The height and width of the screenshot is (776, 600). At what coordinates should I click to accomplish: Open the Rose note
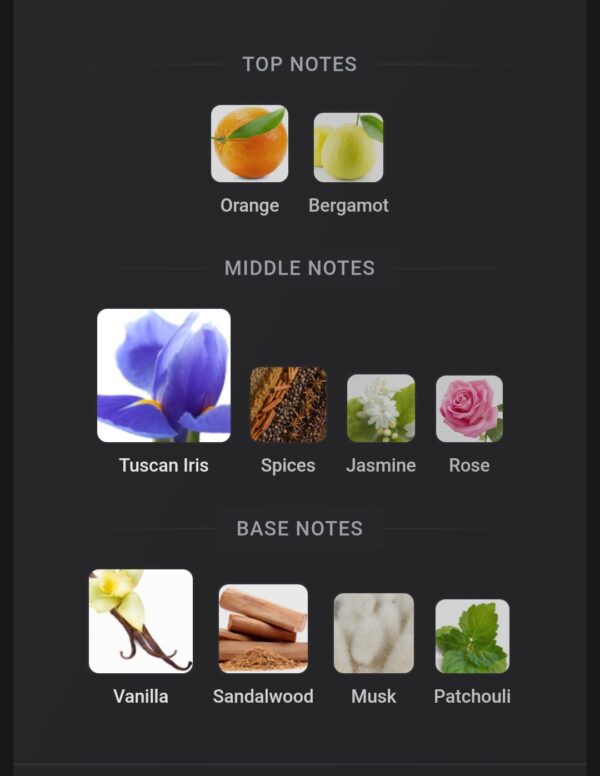pos(469,408)
